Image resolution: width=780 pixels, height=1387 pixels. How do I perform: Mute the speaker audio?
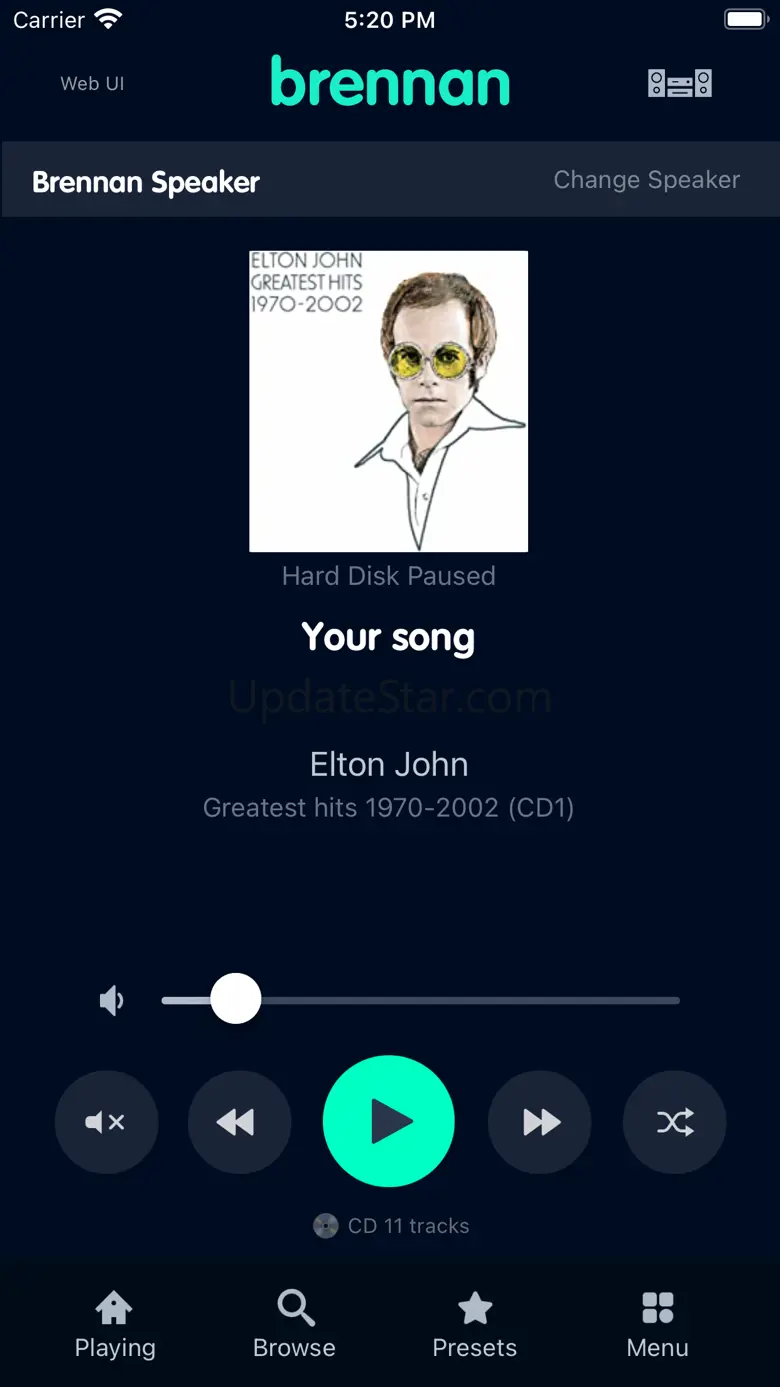click(x=106, y=1122)
